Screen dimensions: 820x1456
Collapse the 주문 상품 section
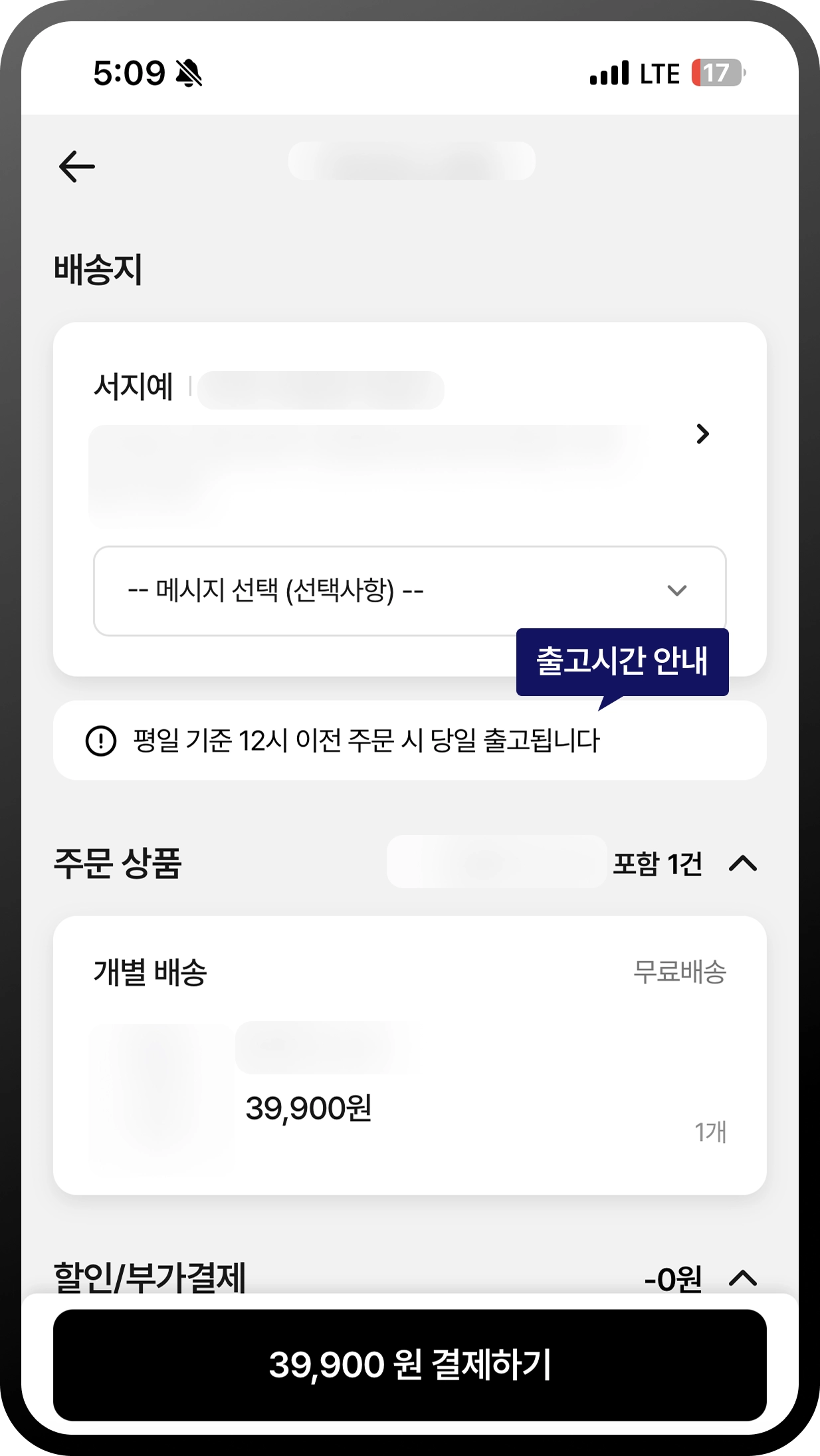point(743,864)
